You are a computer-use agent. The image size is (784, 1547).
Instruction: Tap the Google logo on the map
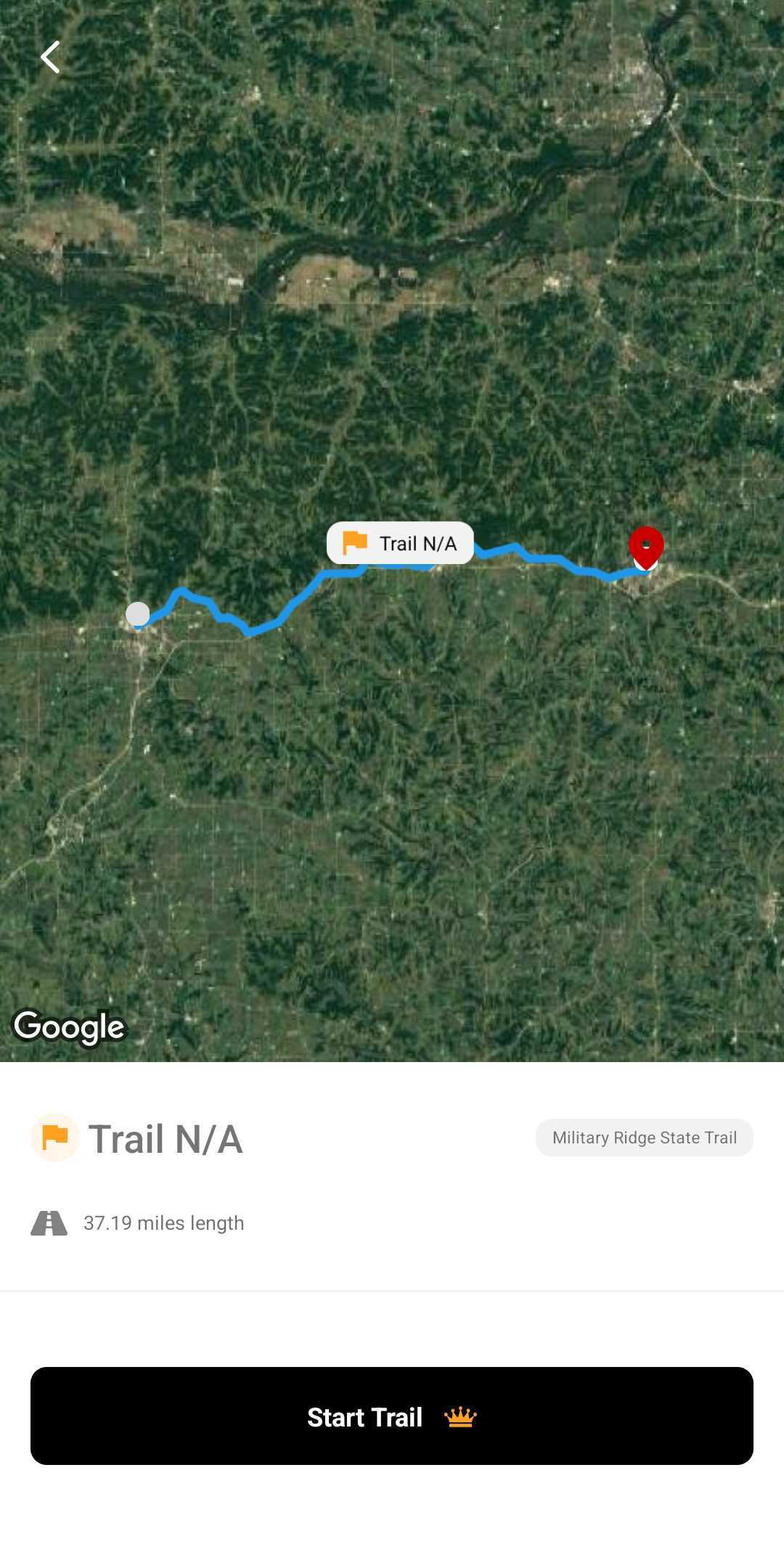point(70,1026)
